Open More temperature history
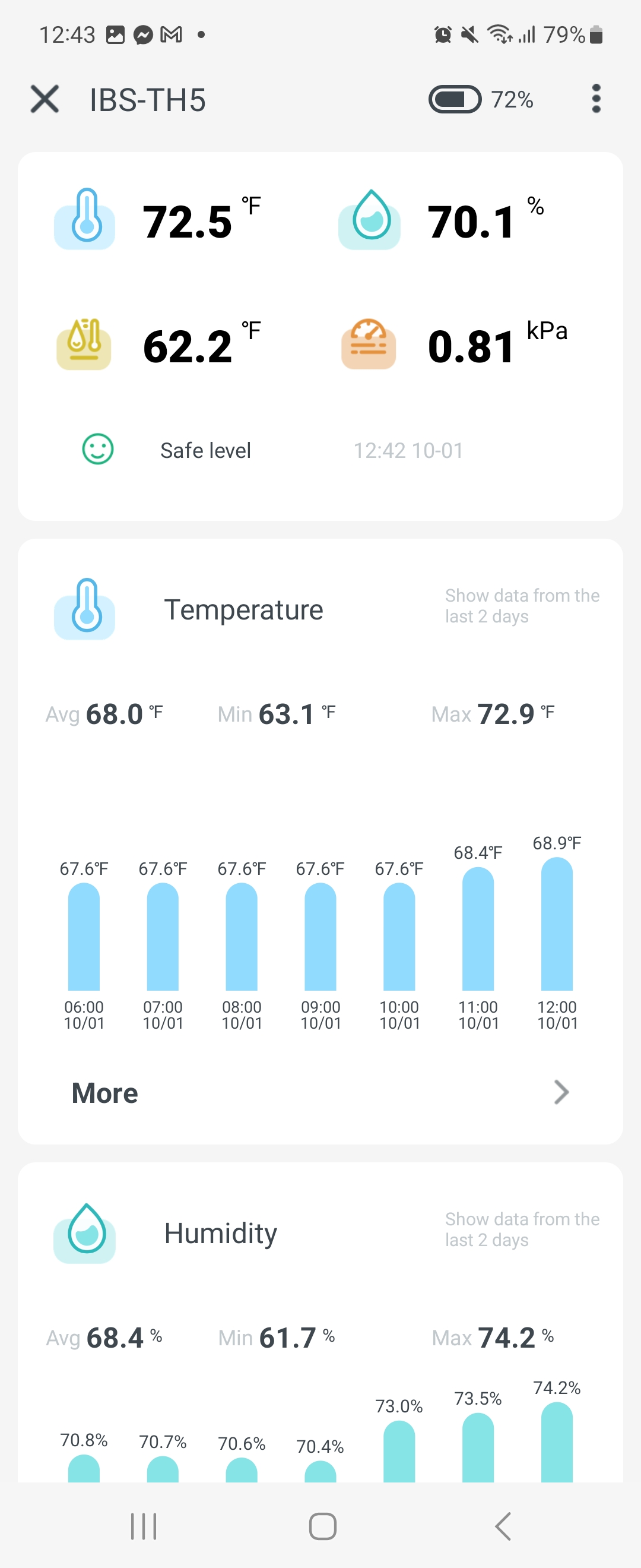 pyautogui.click(x=320, y=1093)
